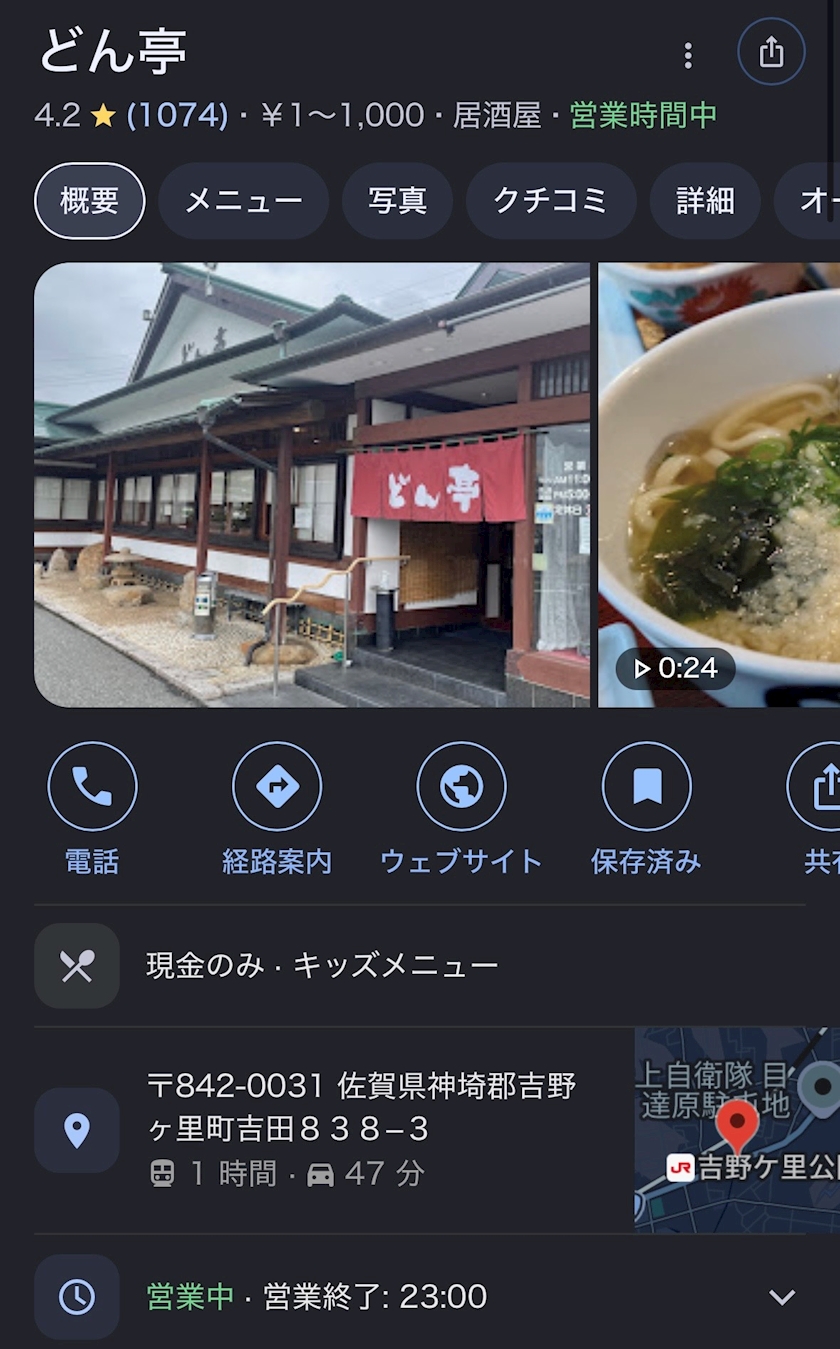The height and width of the screenshot is (1349, 840).
Task: Switch to the メニュー tab
Action: [x=244, y=201]
